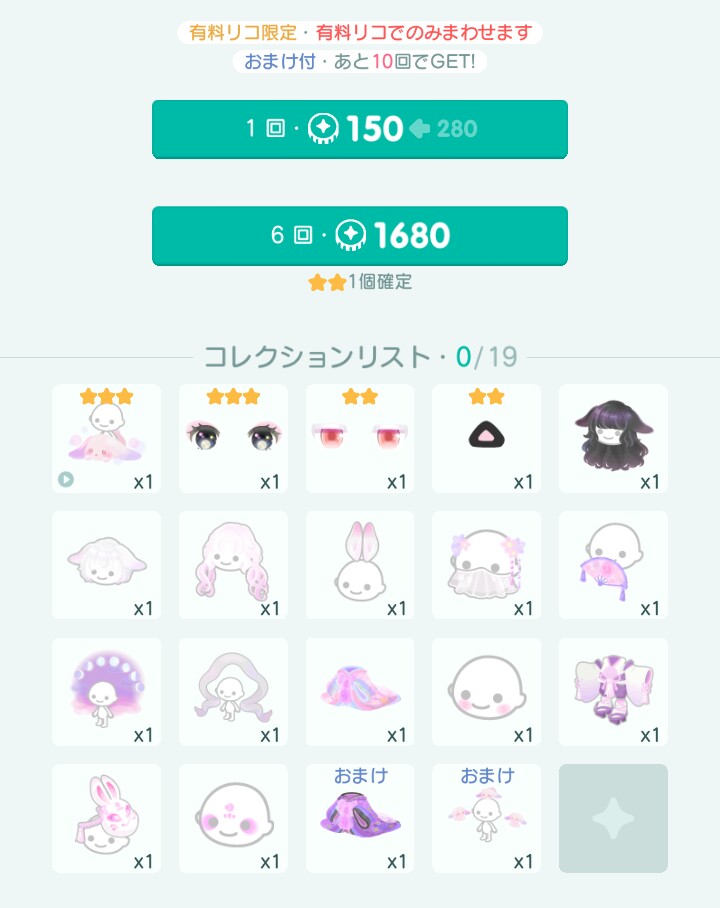View the purple moon-phase backdrop item

106,692
